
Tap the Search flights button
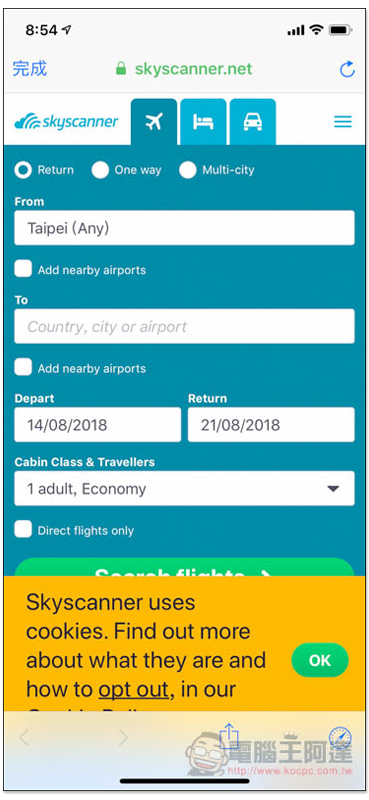(x=184, y=568)
